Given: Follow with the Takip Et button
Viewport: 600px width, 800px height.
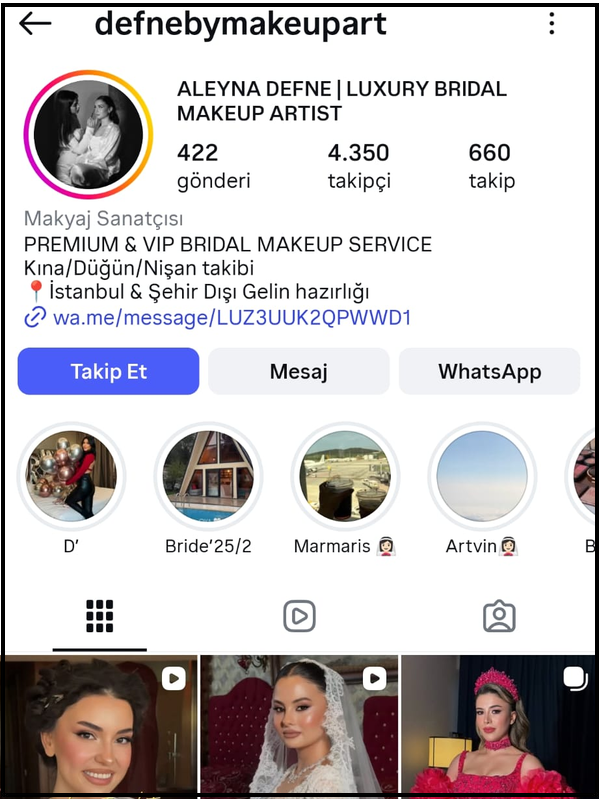Looking at the screenshot, I should [x=108, y=372].
